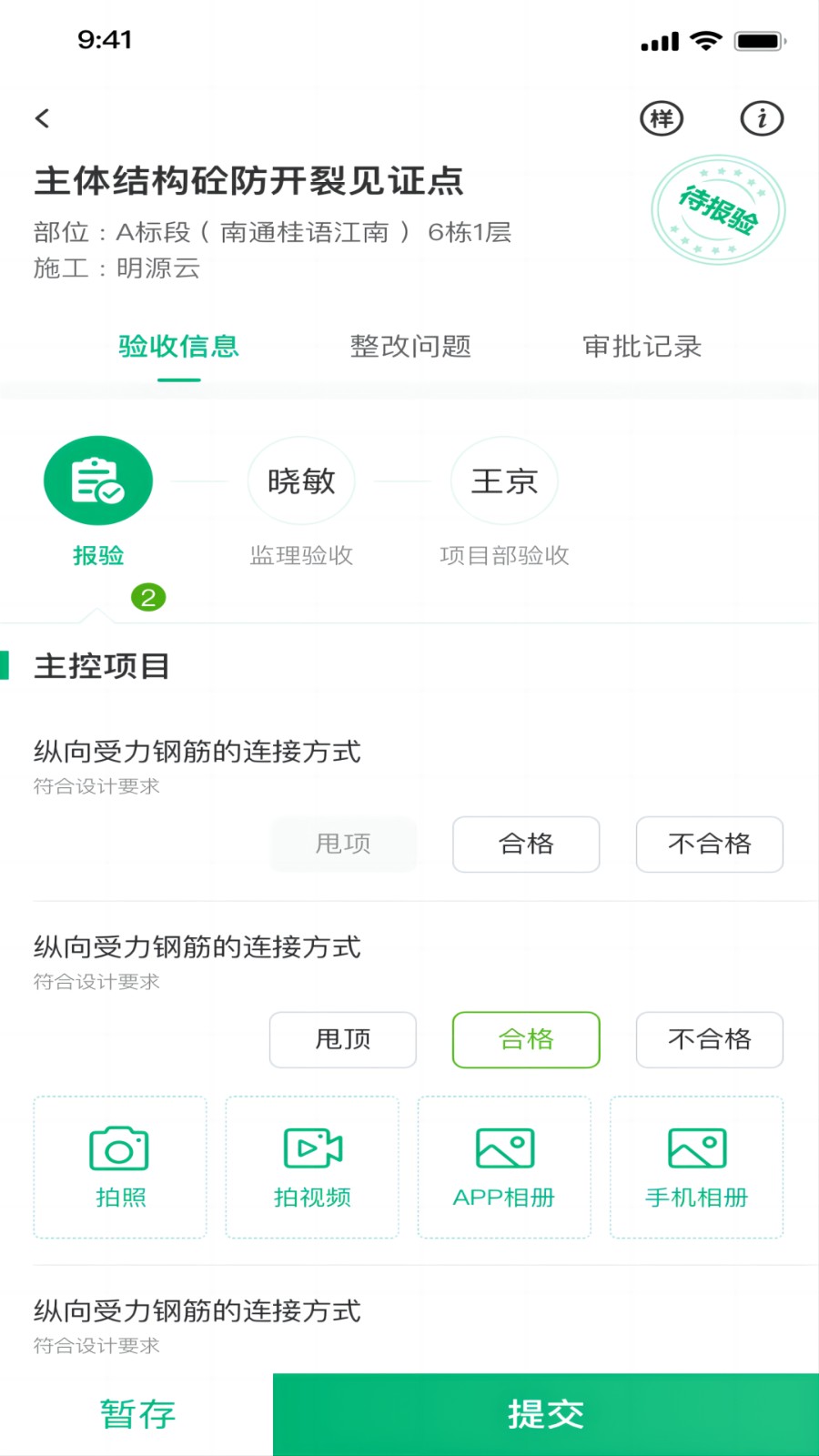This screenshot has width=819, height=1456.
Task: Mark first item as 合格
Action: coord(526,844)
